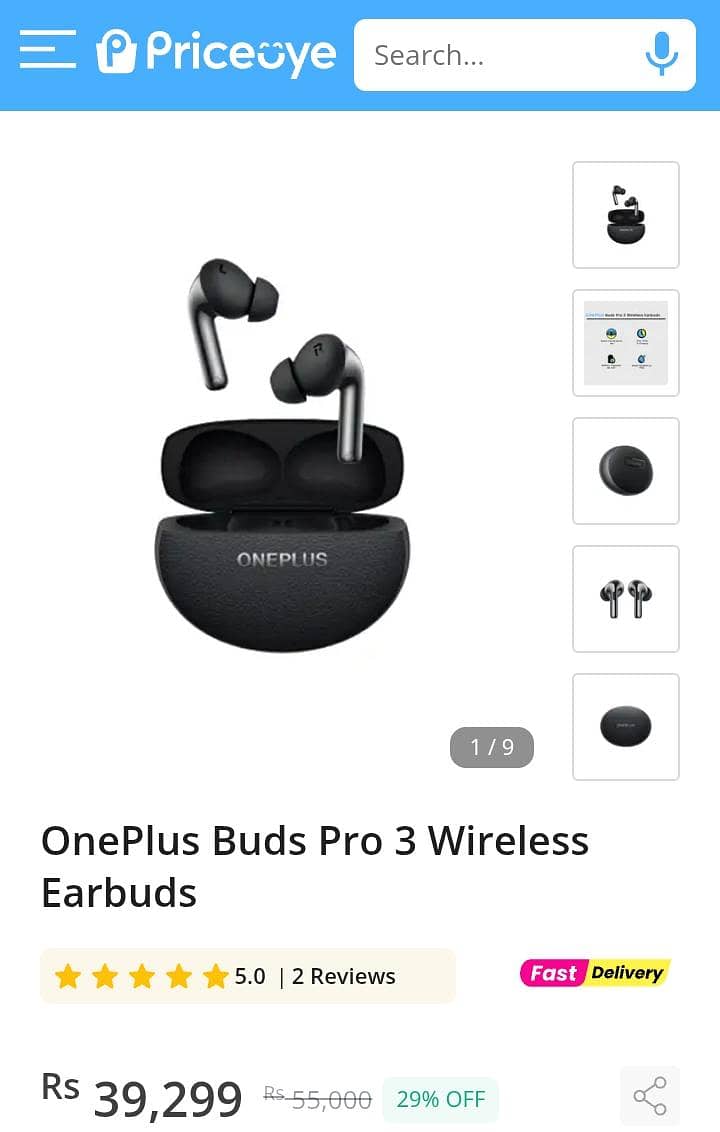Click the middle rating star

(x=141, y=975)
